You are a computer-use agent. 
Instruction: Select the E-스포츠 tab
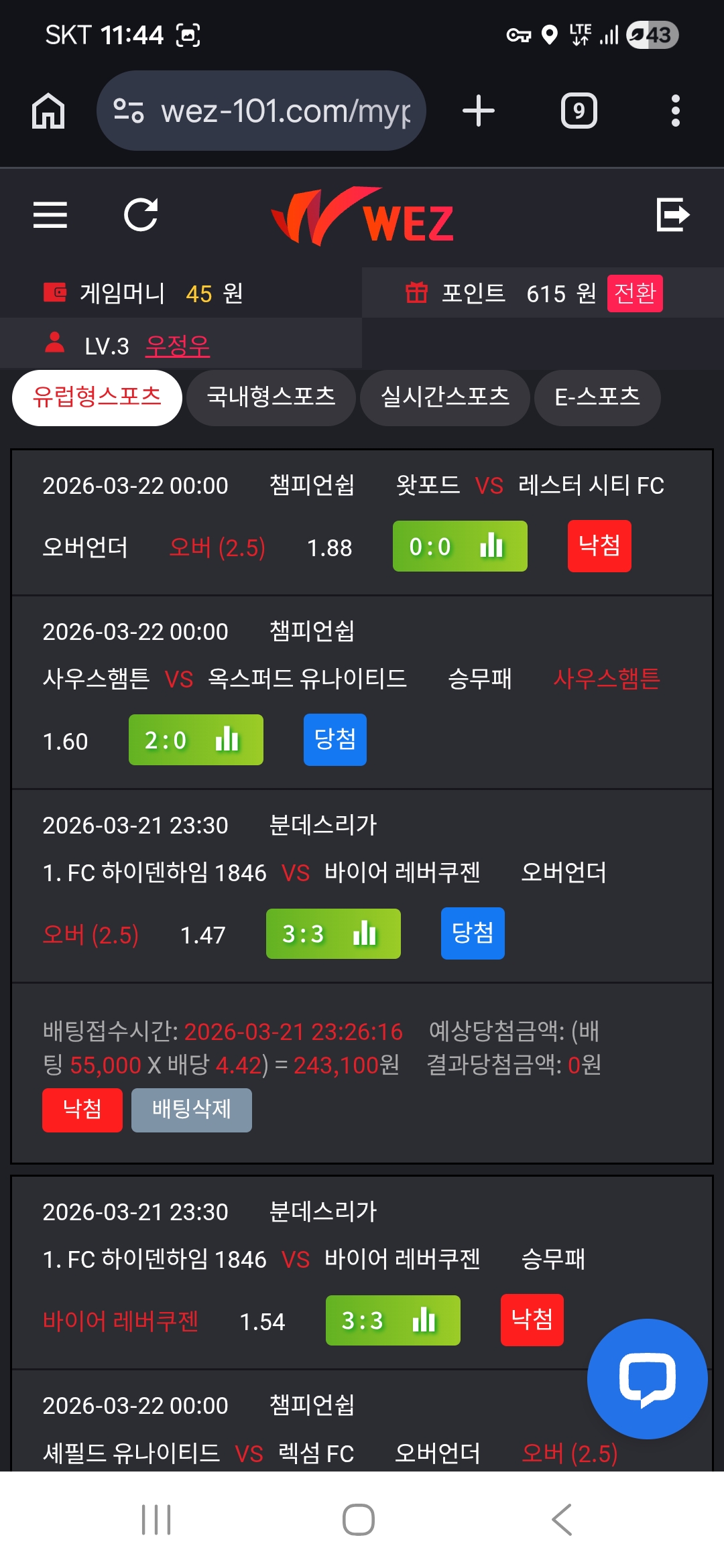click(597, 397)
